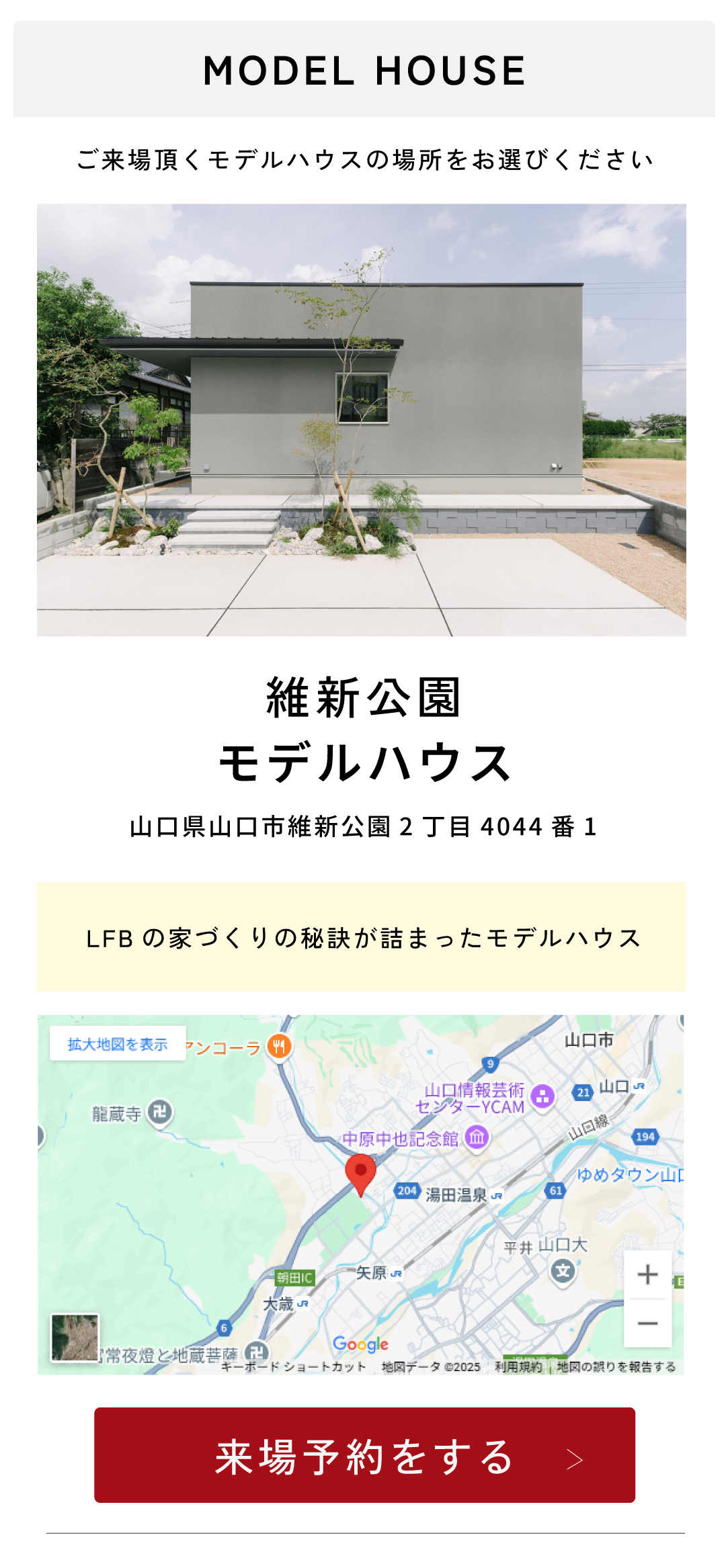This screenshot has height=1568, width=726.
Task: Select the 中原中也記念館 museum marker
Action: 477,1137
